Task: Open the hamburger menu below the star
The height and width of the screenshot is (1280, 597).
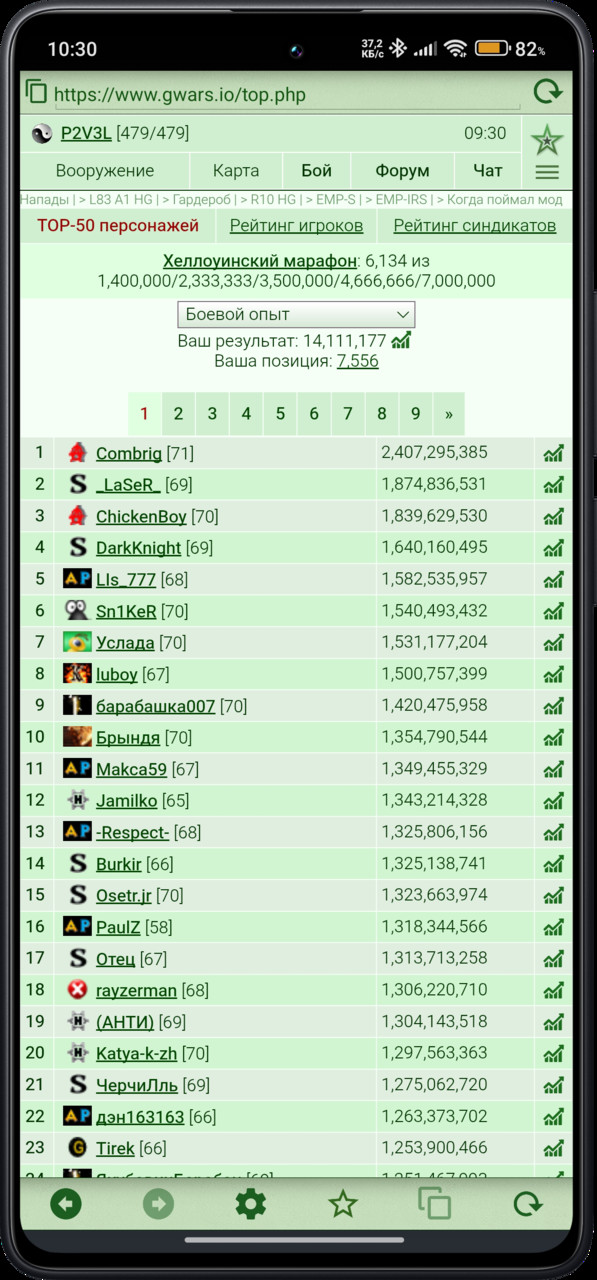Action: tap(547, 172)
